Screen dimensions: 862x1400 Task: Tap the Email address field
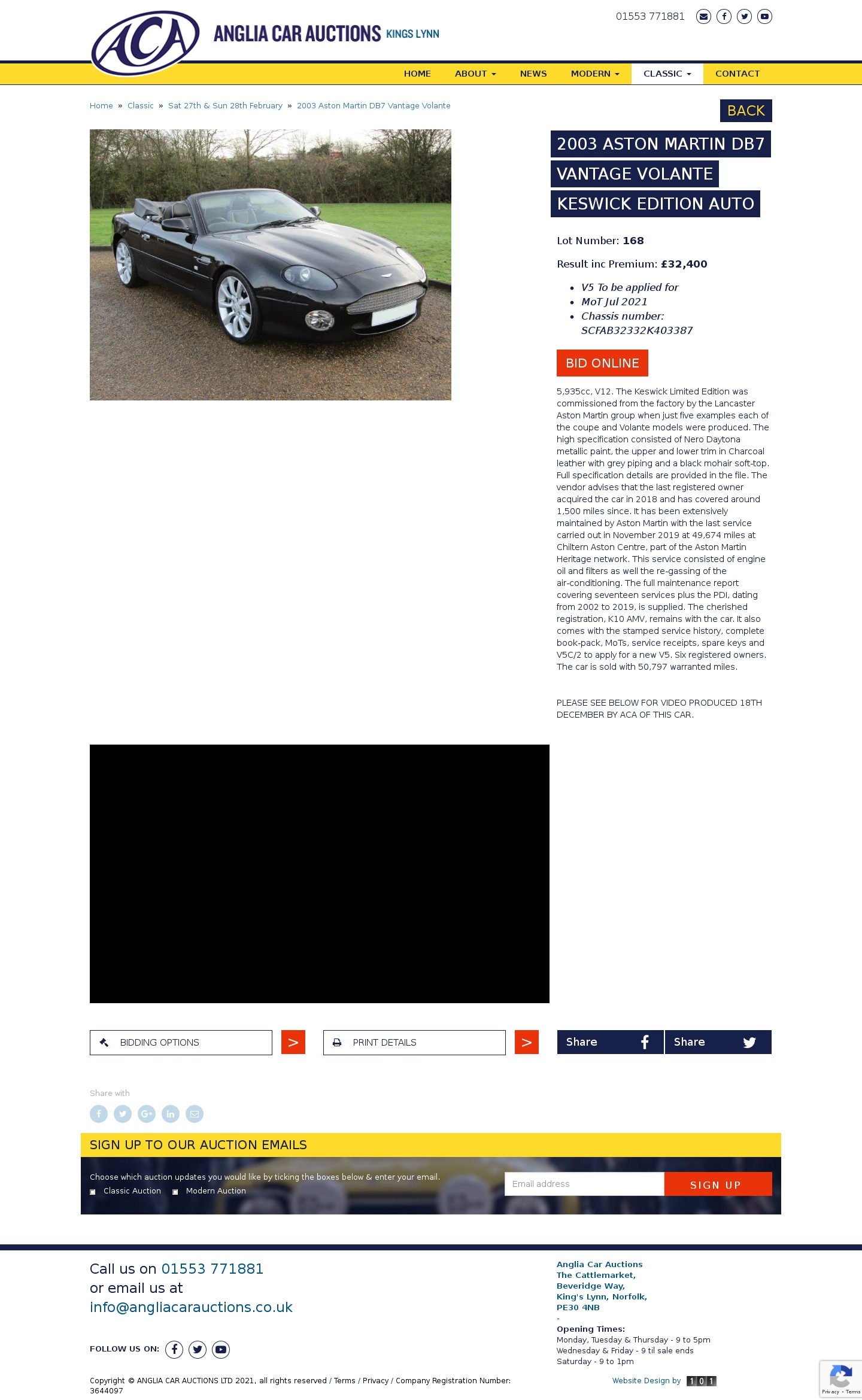pyautogui.click(x=584, y=1184)
